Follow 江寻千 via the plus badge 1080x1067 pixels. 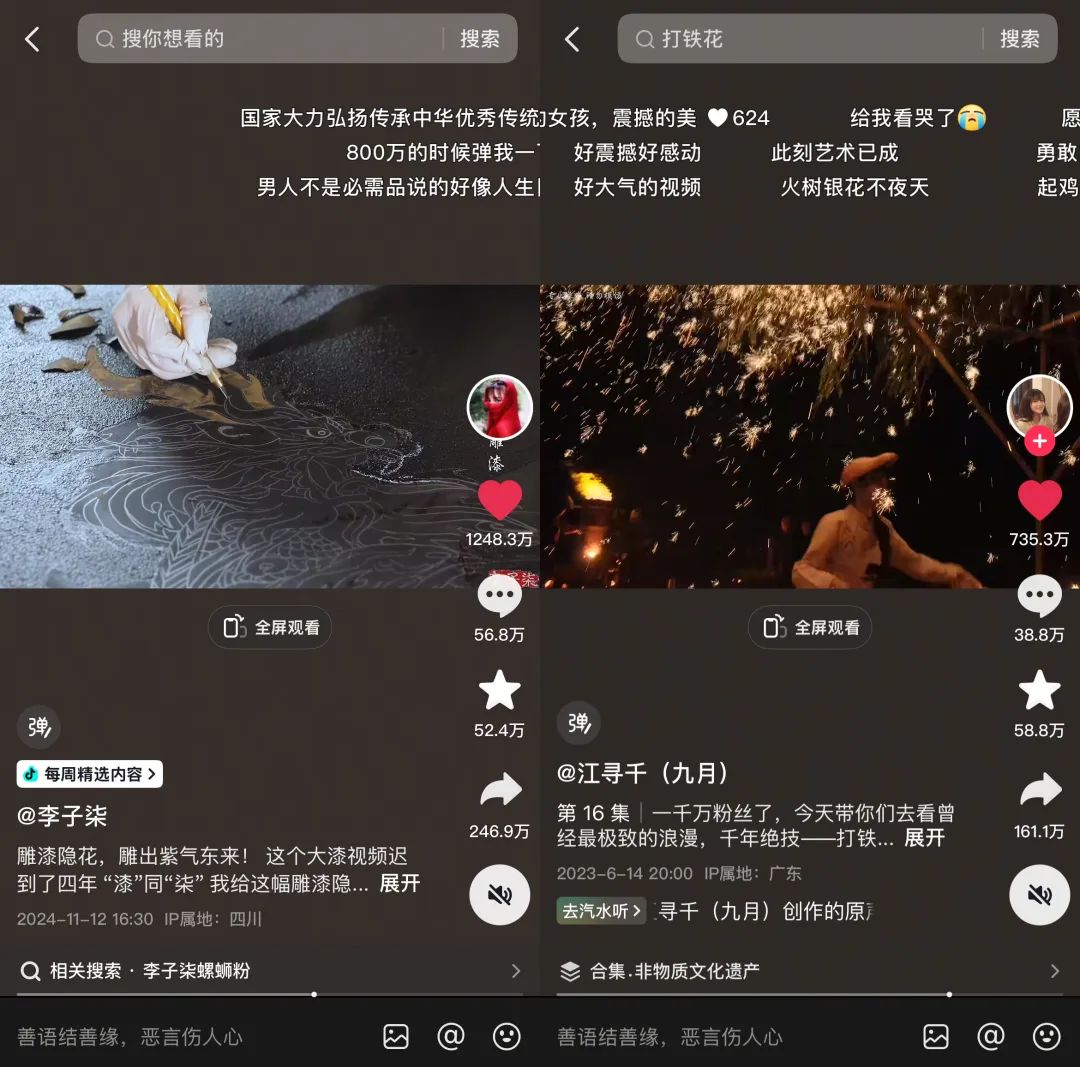click(1040, 441)
